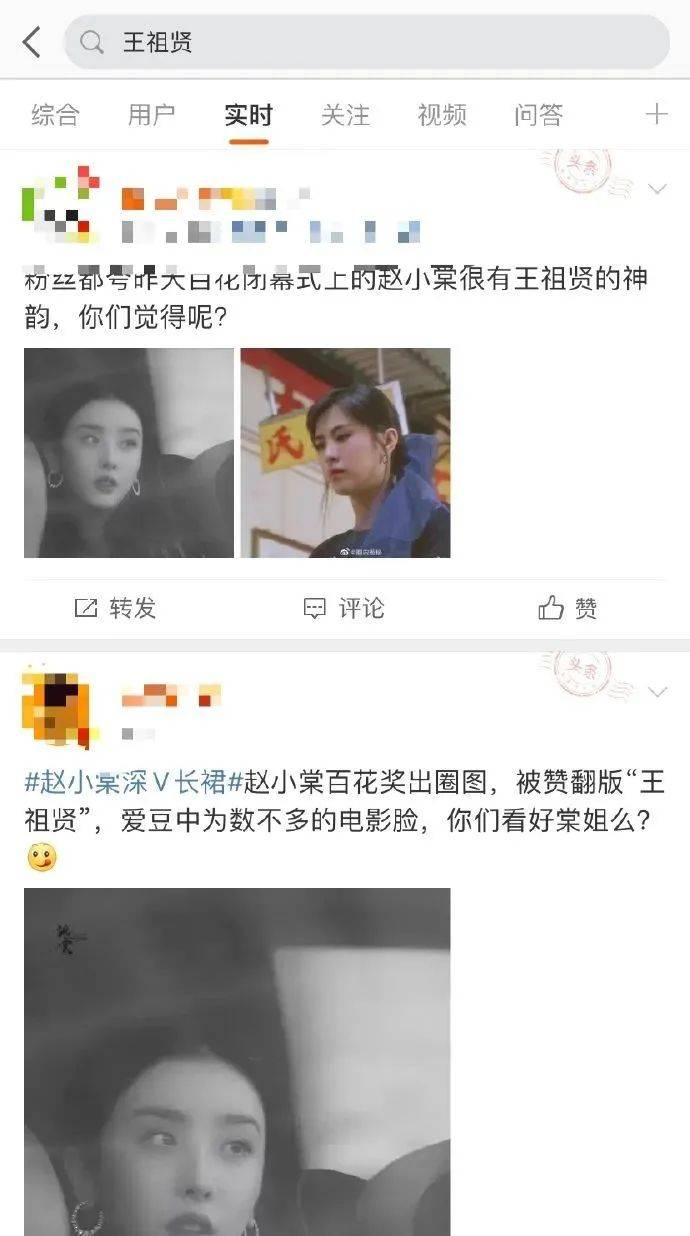The width and height of the screenshot is (690, 1236).
Task: Open the 关注 tab
Action: click(345, 115)
